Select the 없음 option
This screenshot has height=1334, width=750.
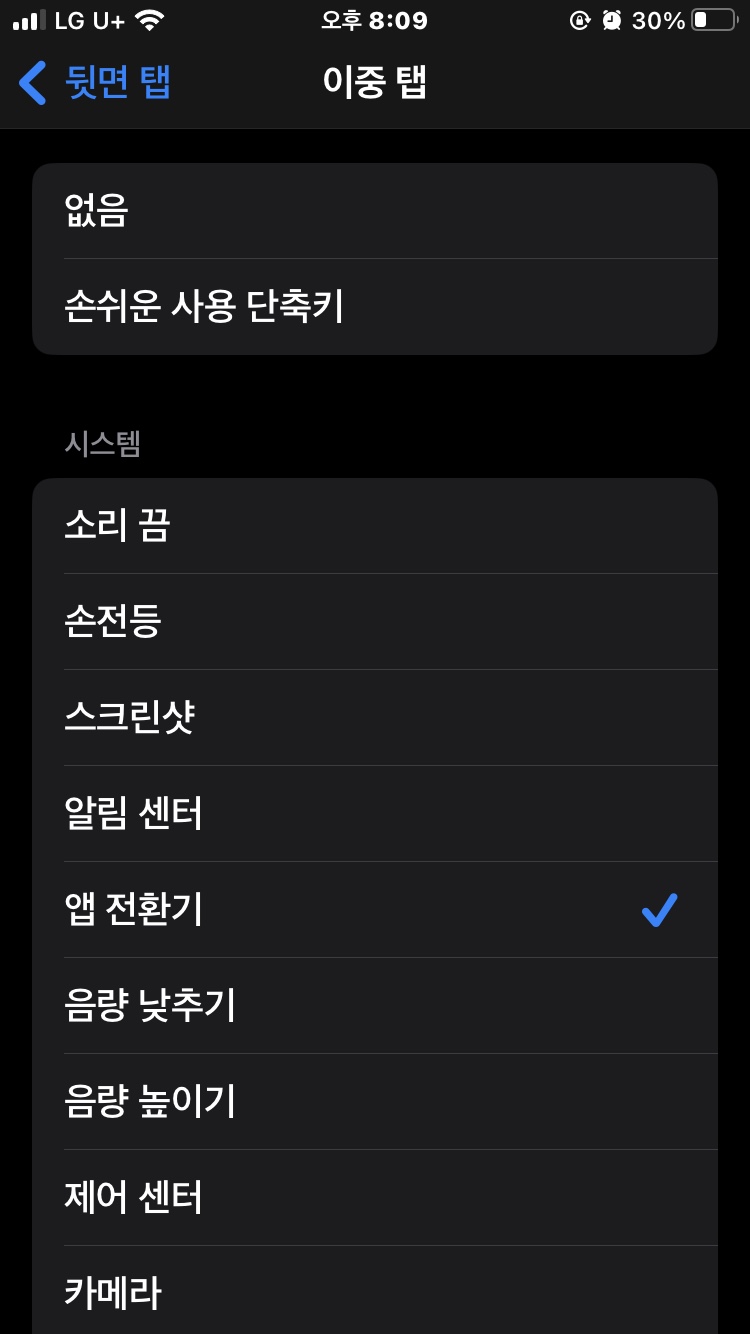375,211
